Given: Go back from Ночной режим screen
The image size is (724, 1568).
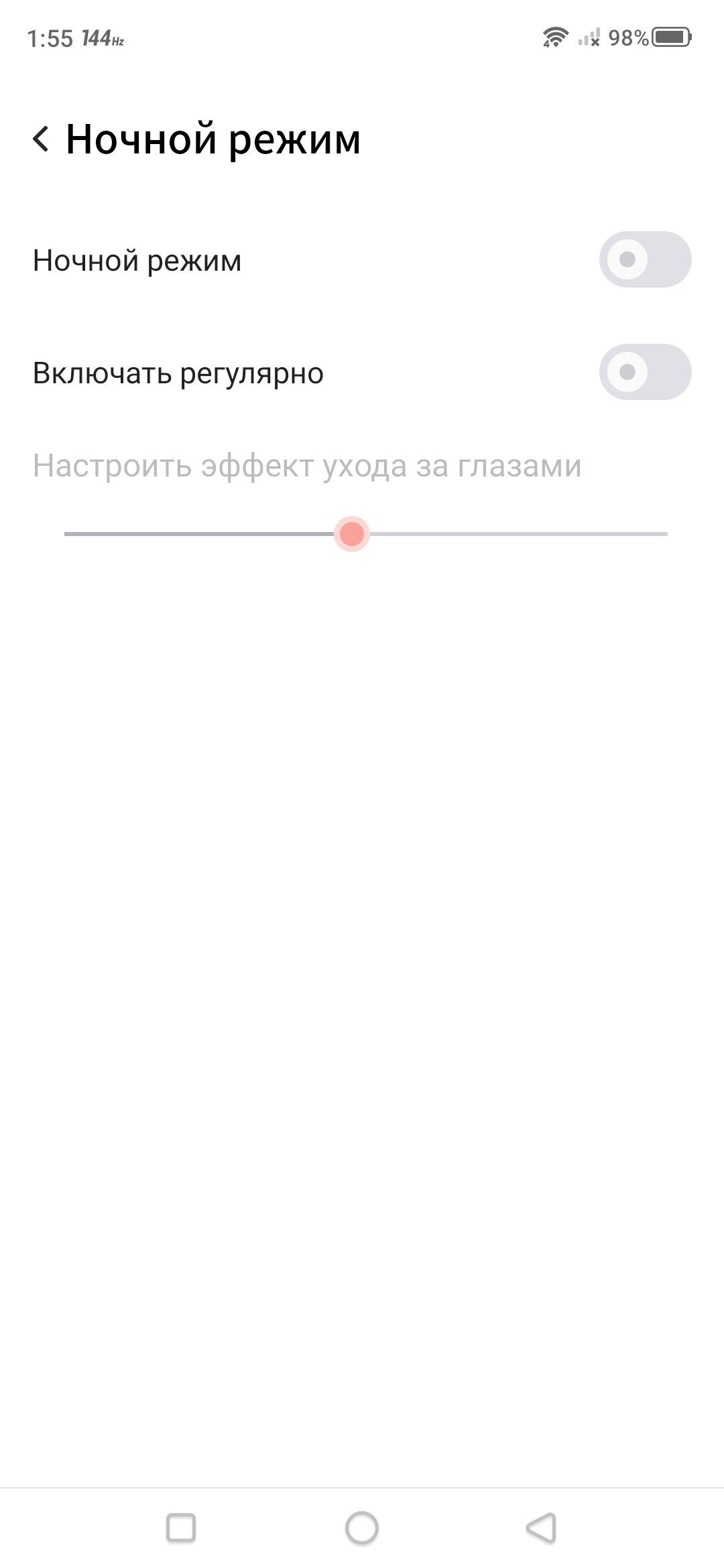Looking at the screenshot, I should (42, 139).
